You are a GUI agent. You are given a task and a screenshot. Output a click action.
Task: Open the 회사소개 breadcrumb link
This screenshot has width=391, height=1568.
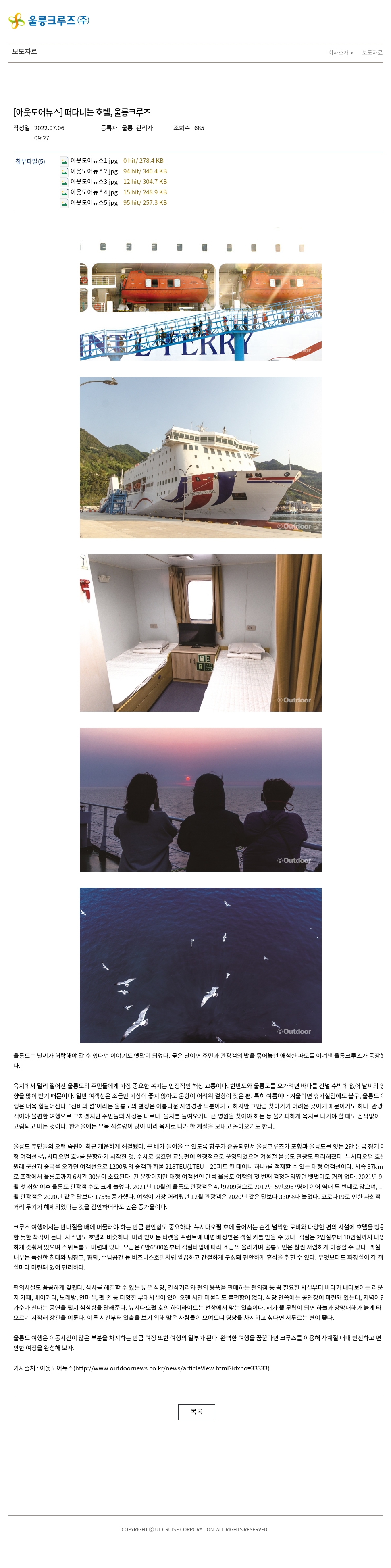(338, 53)
